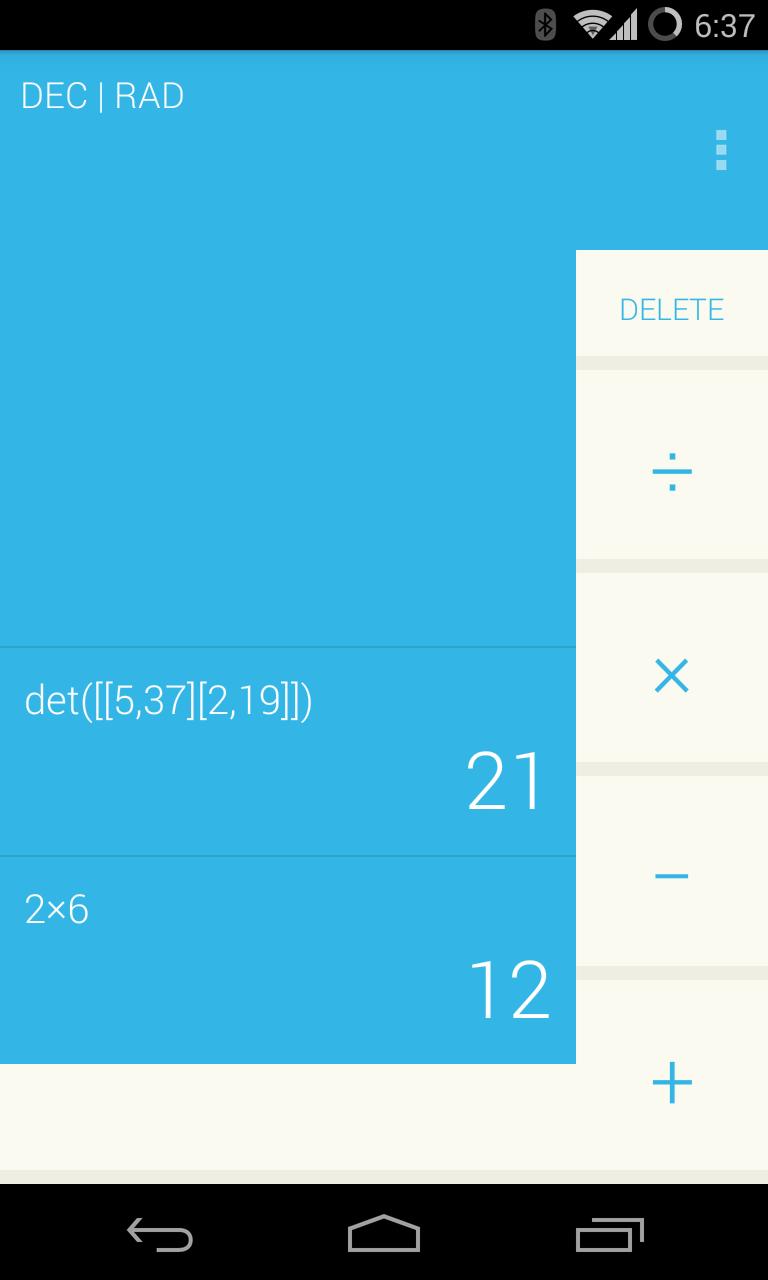The image size is (768, 1280).
Task: Tap the plus operator key
Action: pos(671,1082)
